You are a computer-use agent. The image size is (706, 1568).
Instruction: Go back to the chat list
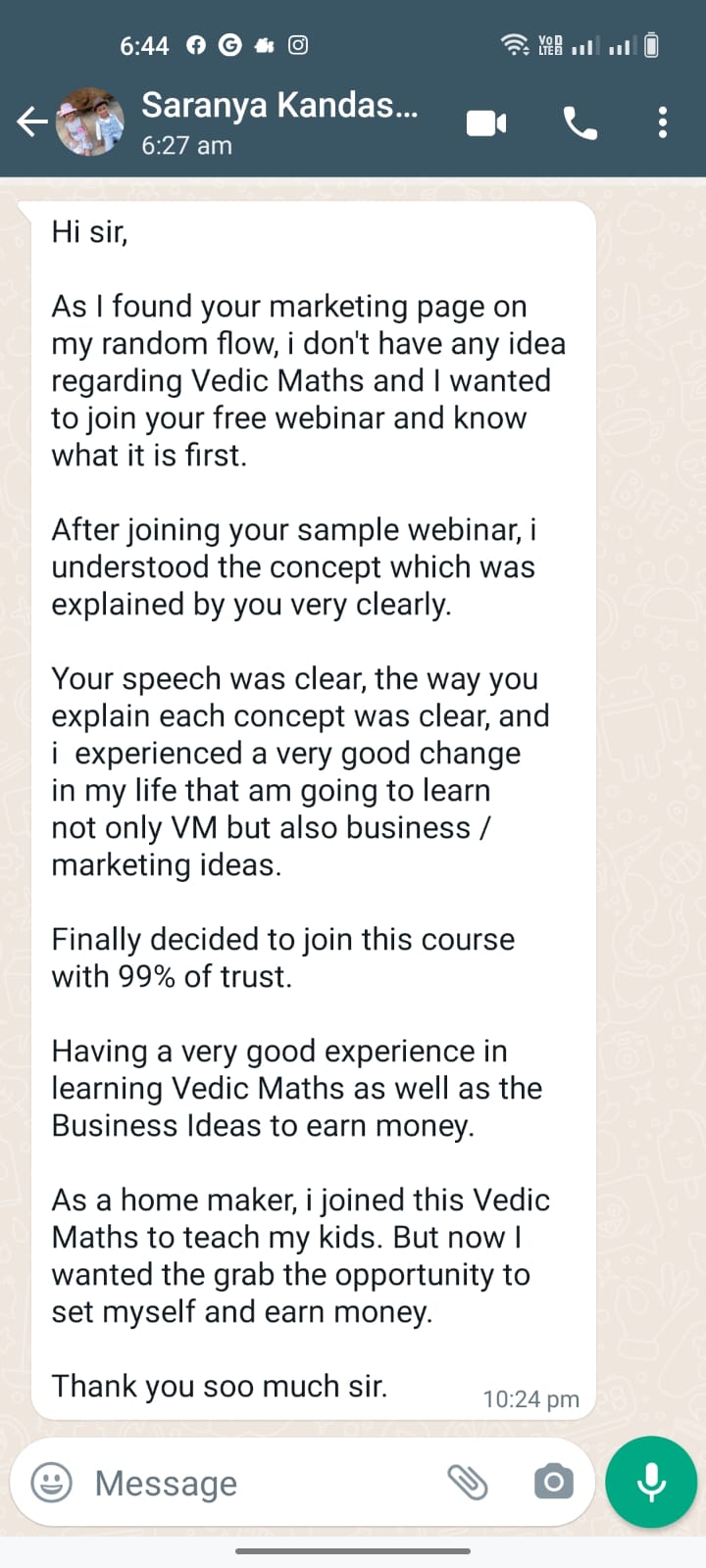click(31, 122)
